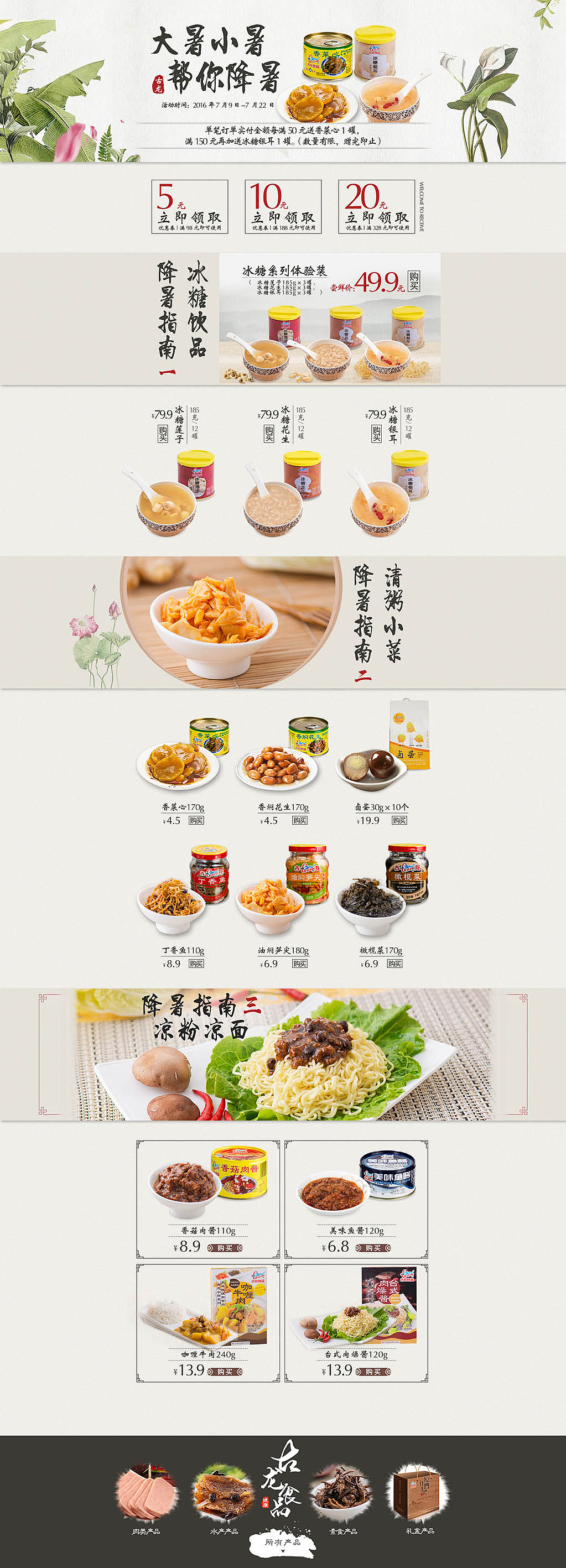Buy 卤蛋30g×10个
The image size is (566, 1568).
coord(399,821)
